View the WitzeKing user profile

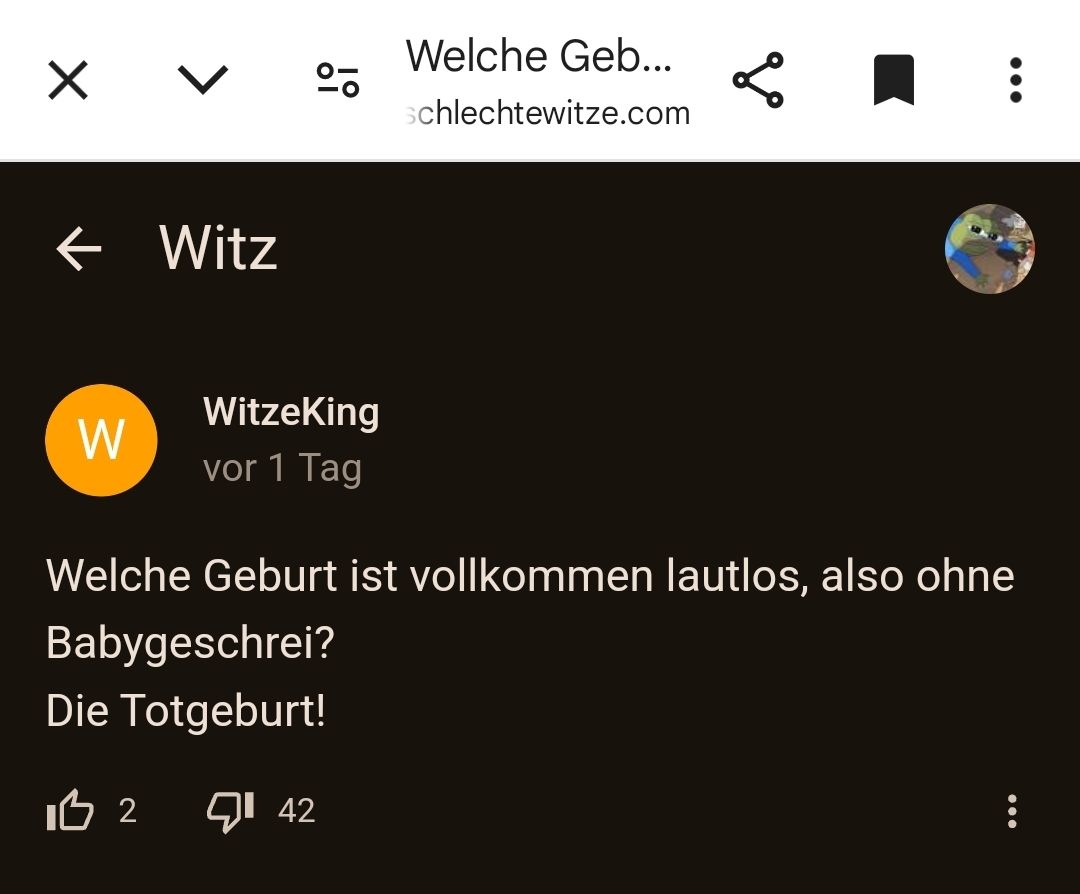click(x=290, y=412)
